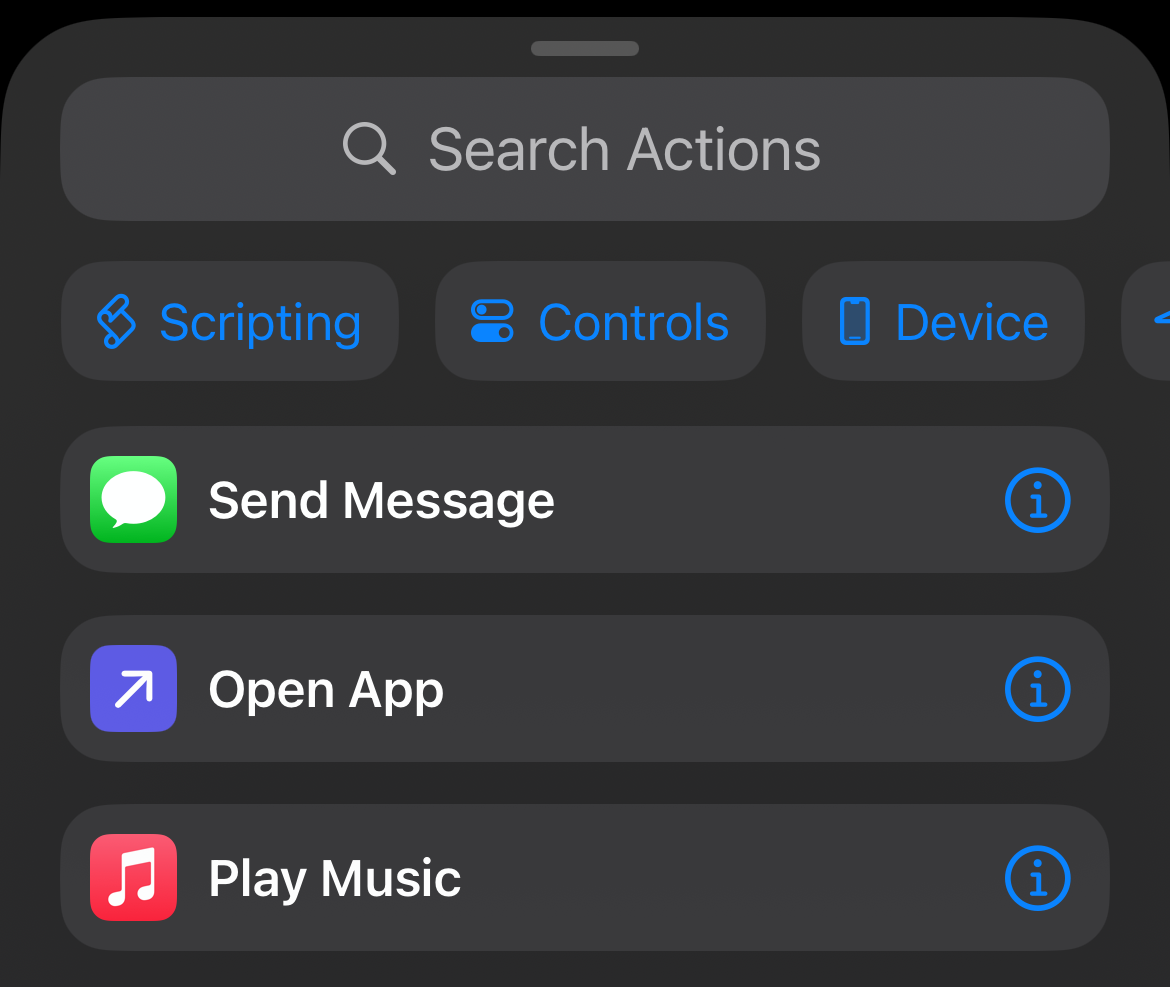View info about Open App

[x=1037, y=689]
